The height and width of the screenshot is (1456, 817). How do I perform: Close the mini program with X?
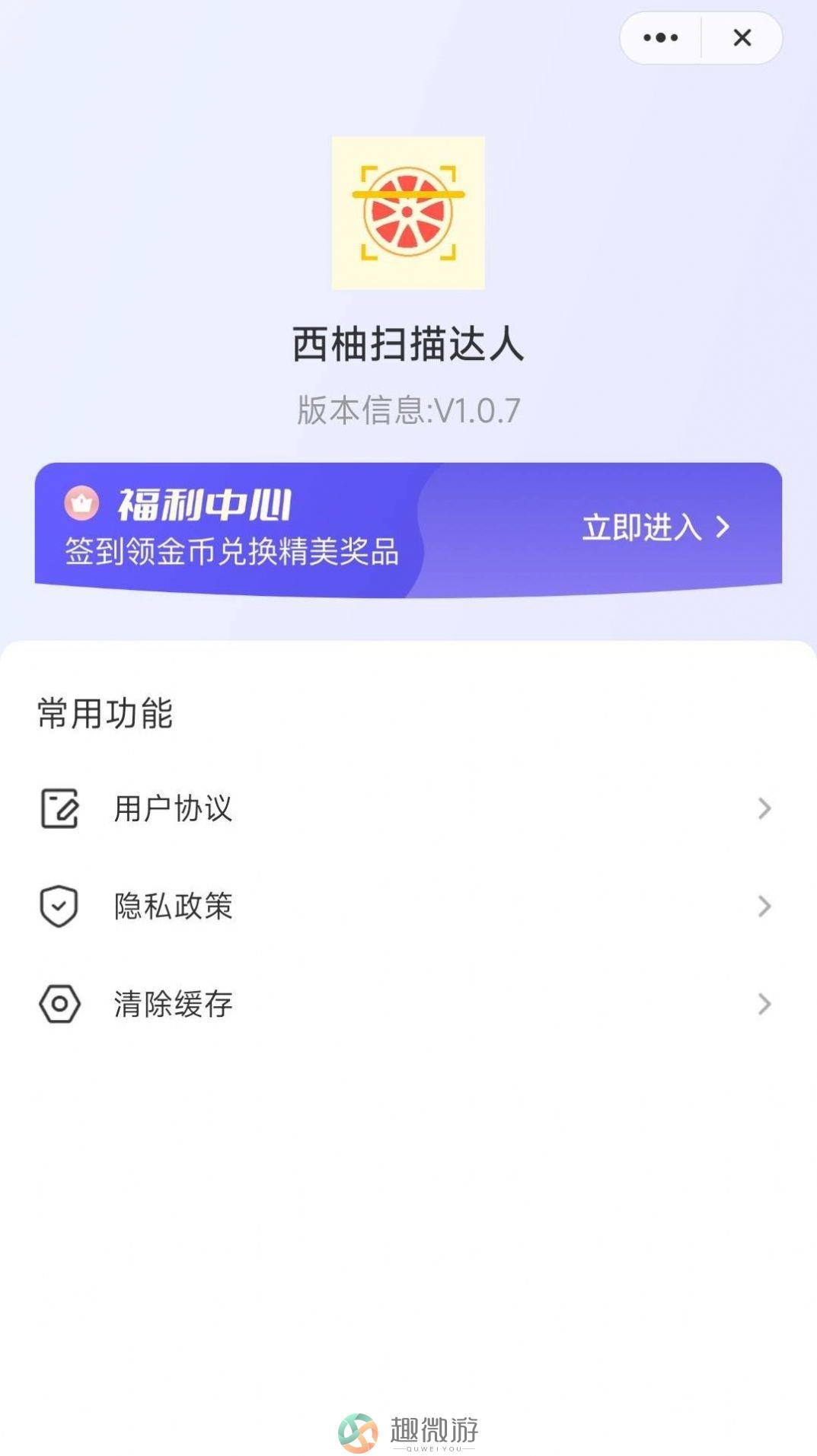pos(742,37)
